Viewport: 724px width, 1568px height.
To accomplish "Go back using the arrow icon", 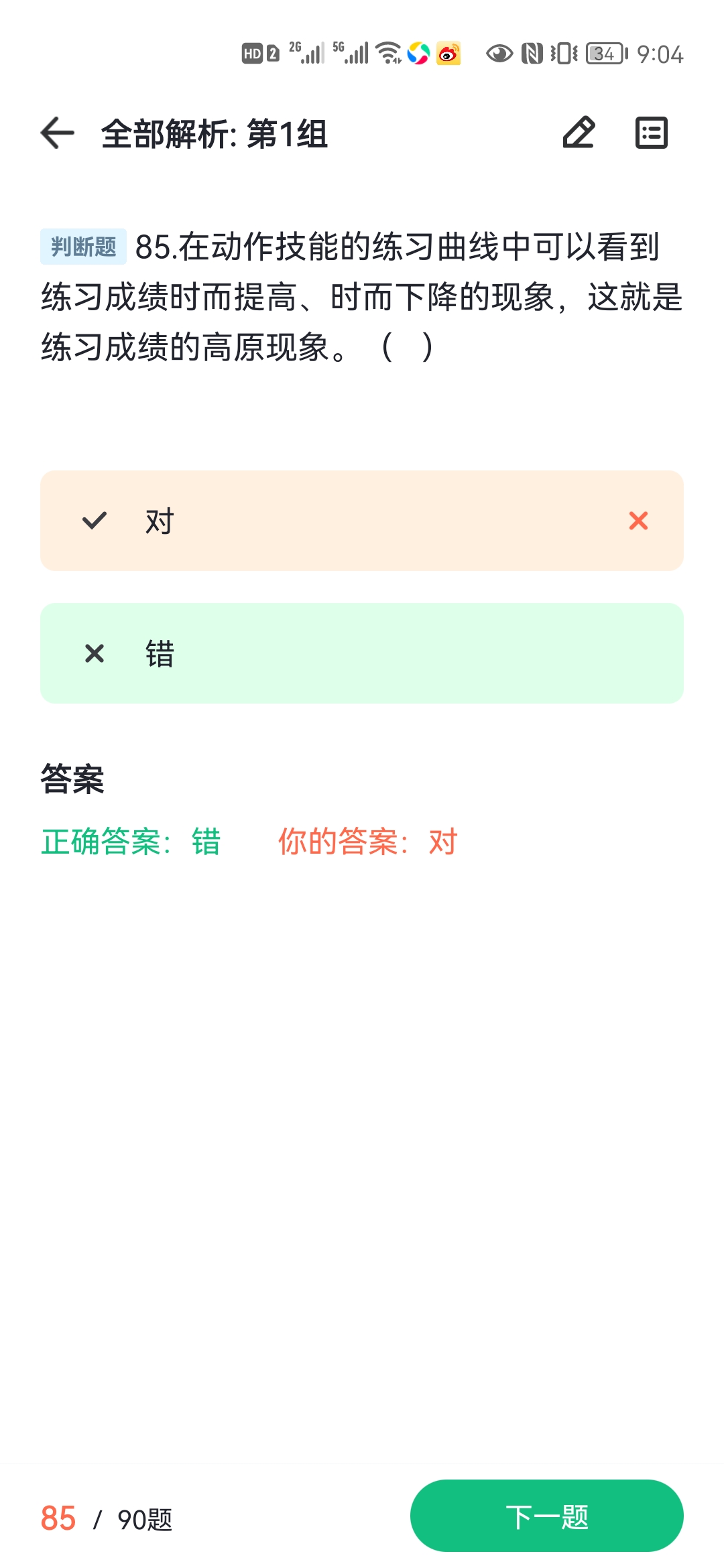I will pyautogui.click(x=58, y=133).
